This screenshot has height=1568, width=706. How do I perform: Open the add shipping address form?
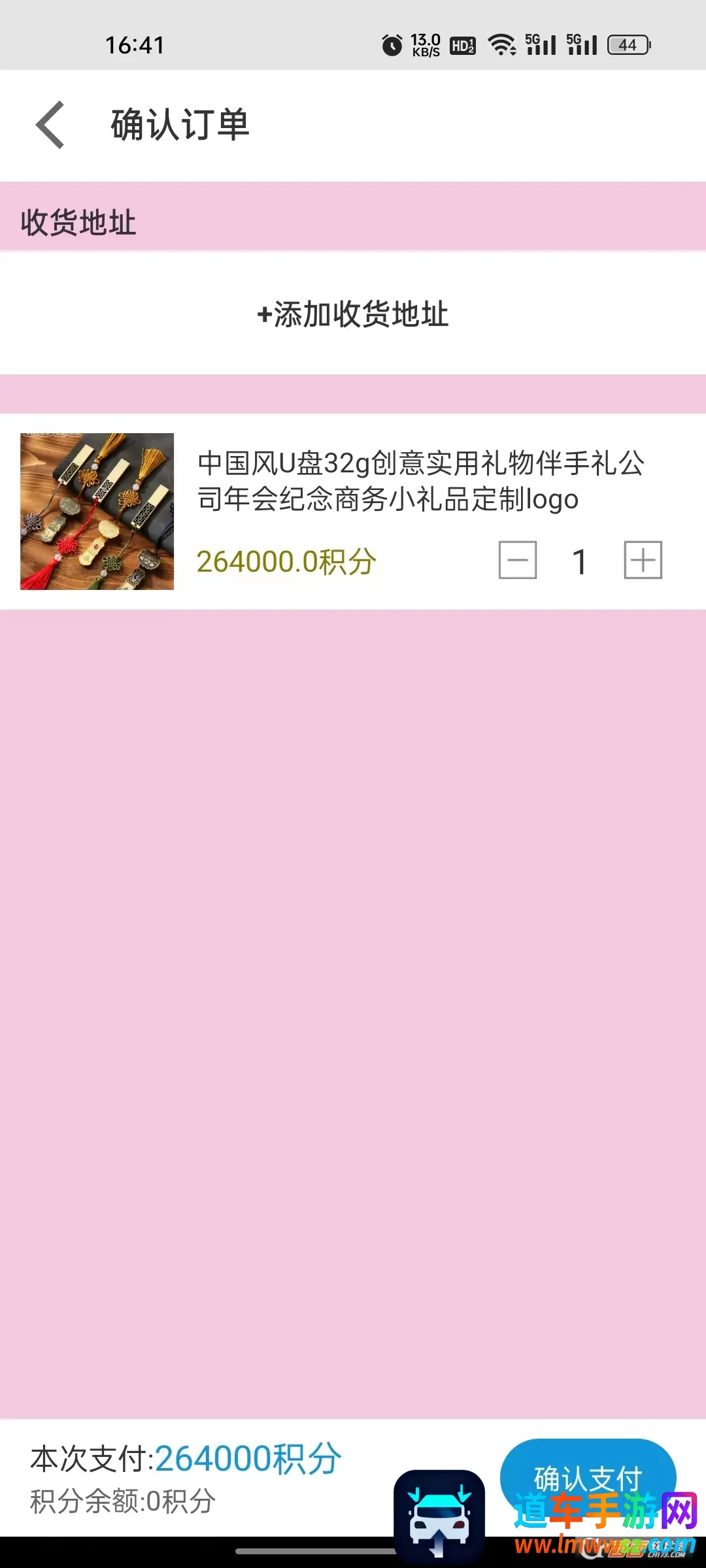click(353, 314)
